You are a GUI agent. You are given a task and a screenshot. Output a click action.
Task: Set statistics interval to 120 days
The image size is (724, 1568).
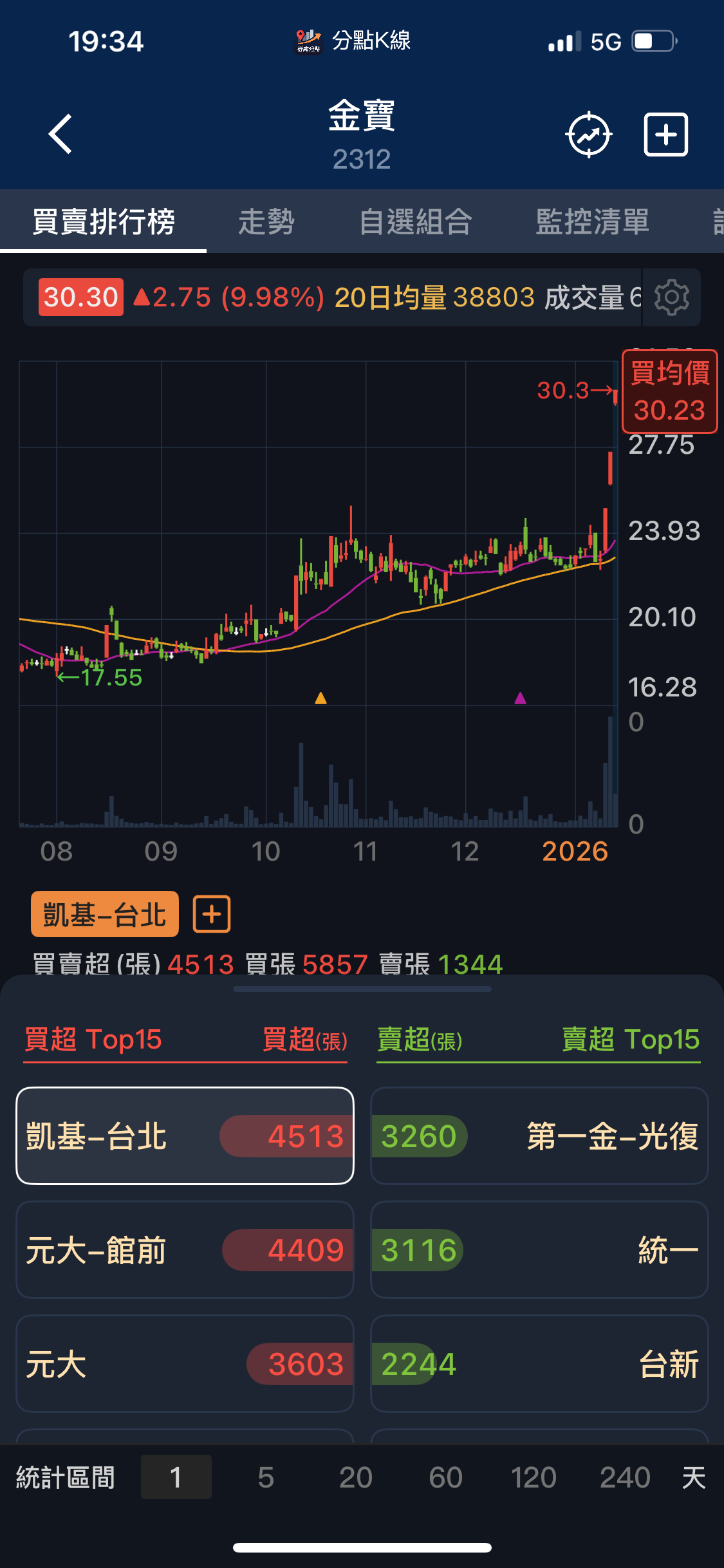point(534,1477)
